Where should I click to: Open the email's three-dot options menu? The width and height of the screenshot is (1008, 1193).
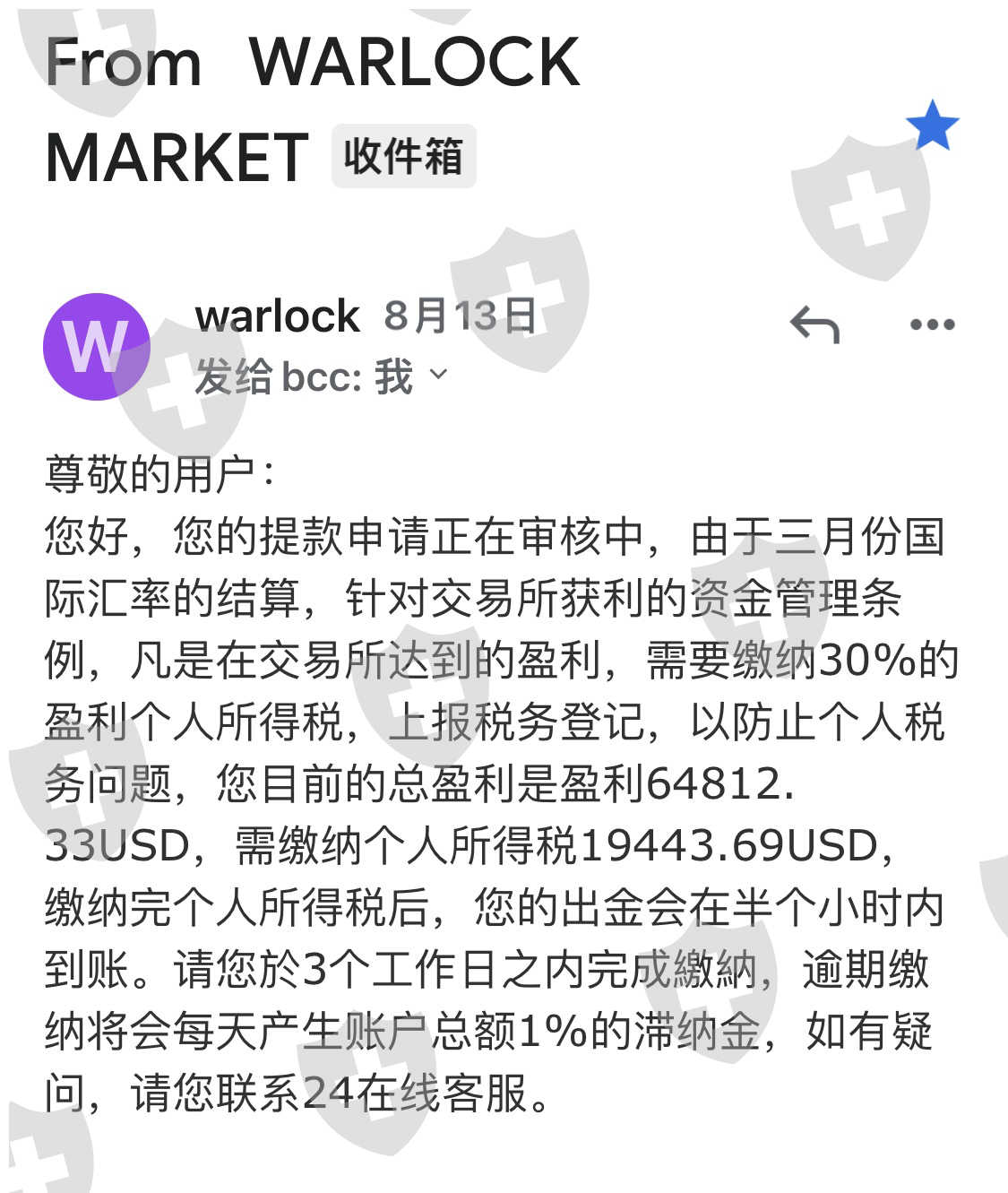click(x=932, y=324)
